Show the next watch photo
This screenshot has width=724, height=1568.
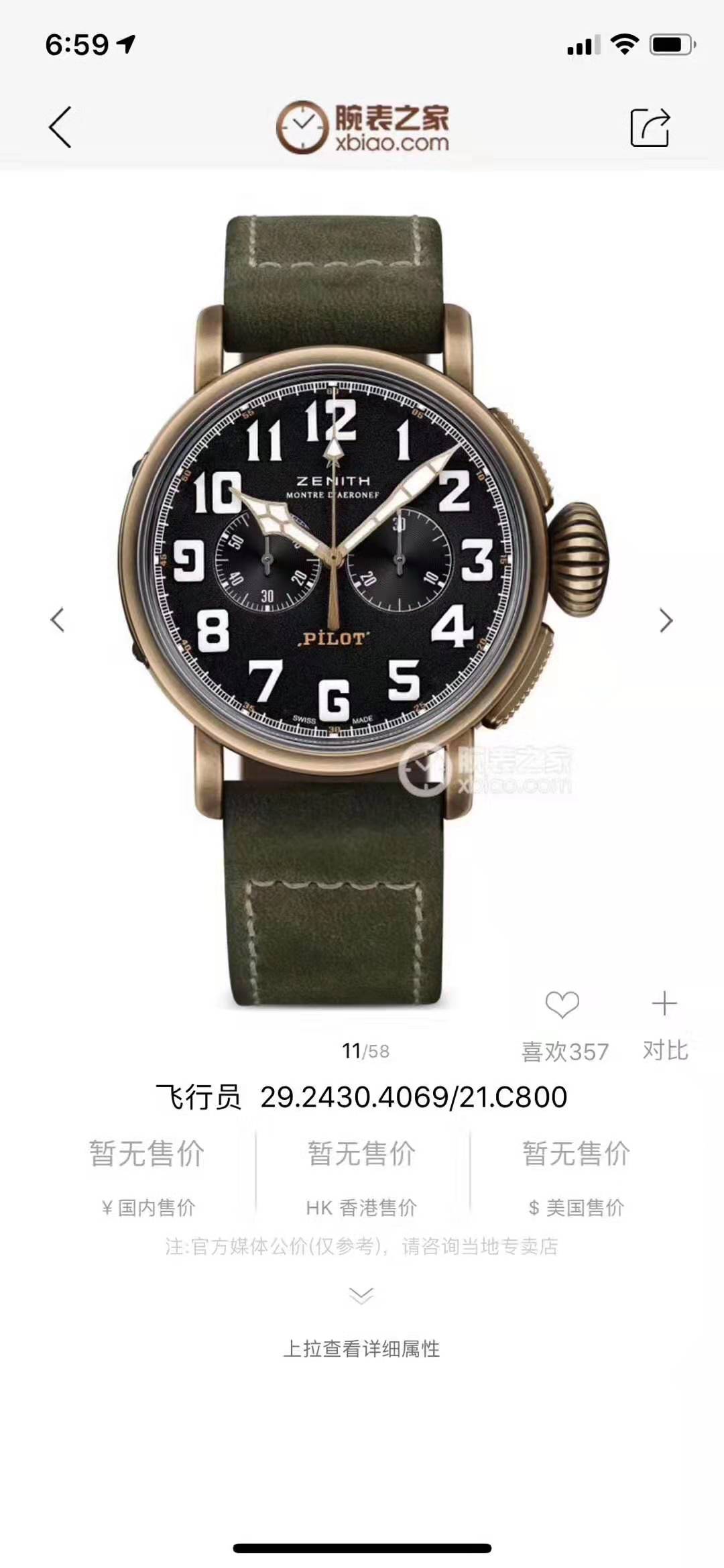pos(665,620)
